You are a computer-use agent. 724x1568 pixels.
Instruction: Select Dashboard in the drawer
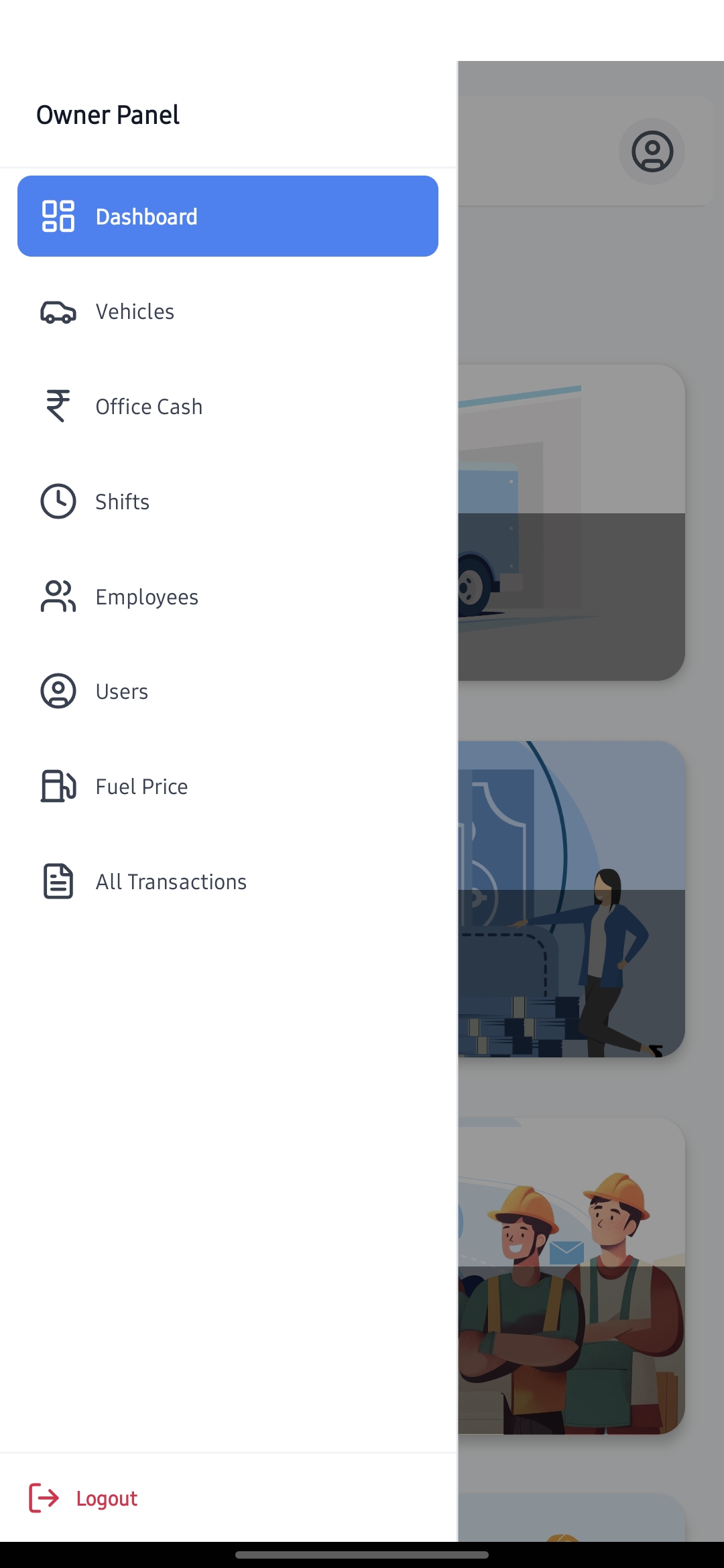[x=228, y=216]
